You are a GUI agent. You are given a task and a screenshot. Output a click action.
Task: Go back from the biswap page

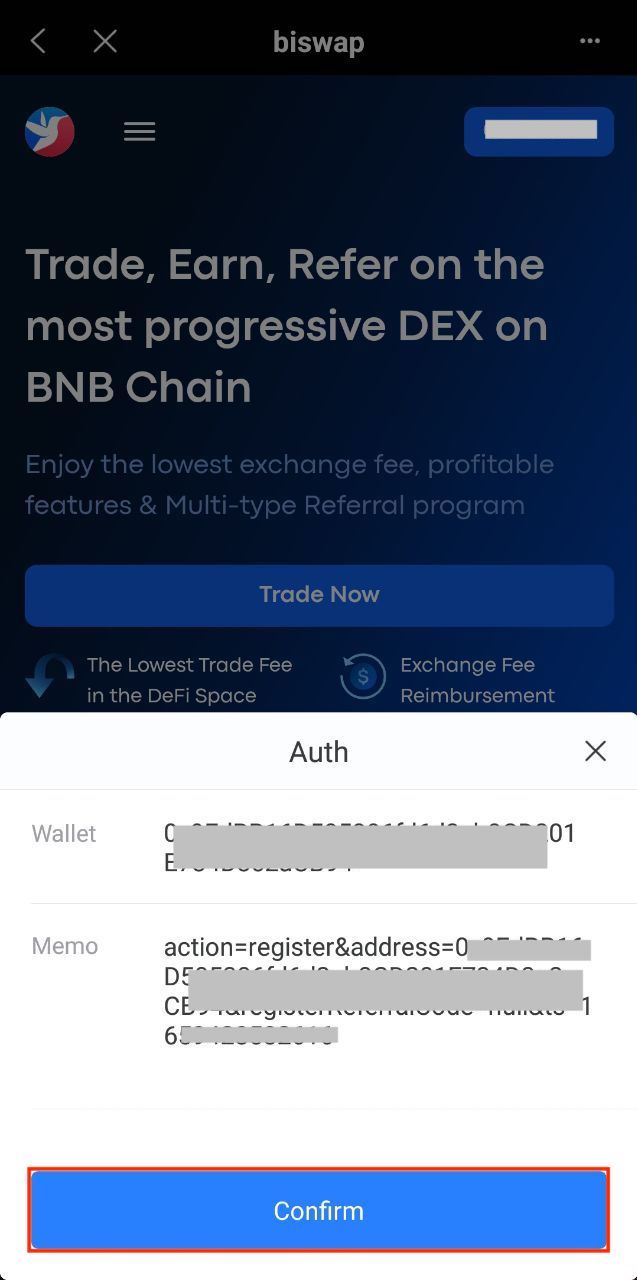(x=38, y=41)
